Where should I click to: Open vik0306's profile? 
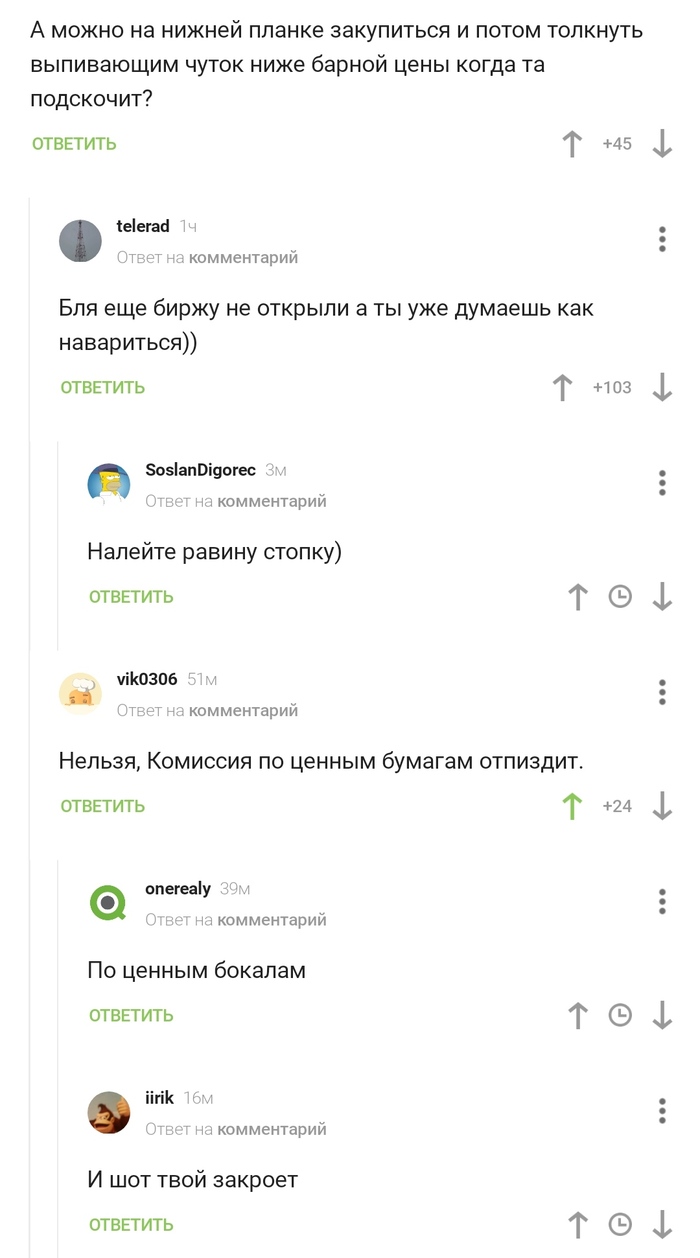[147, 679]
